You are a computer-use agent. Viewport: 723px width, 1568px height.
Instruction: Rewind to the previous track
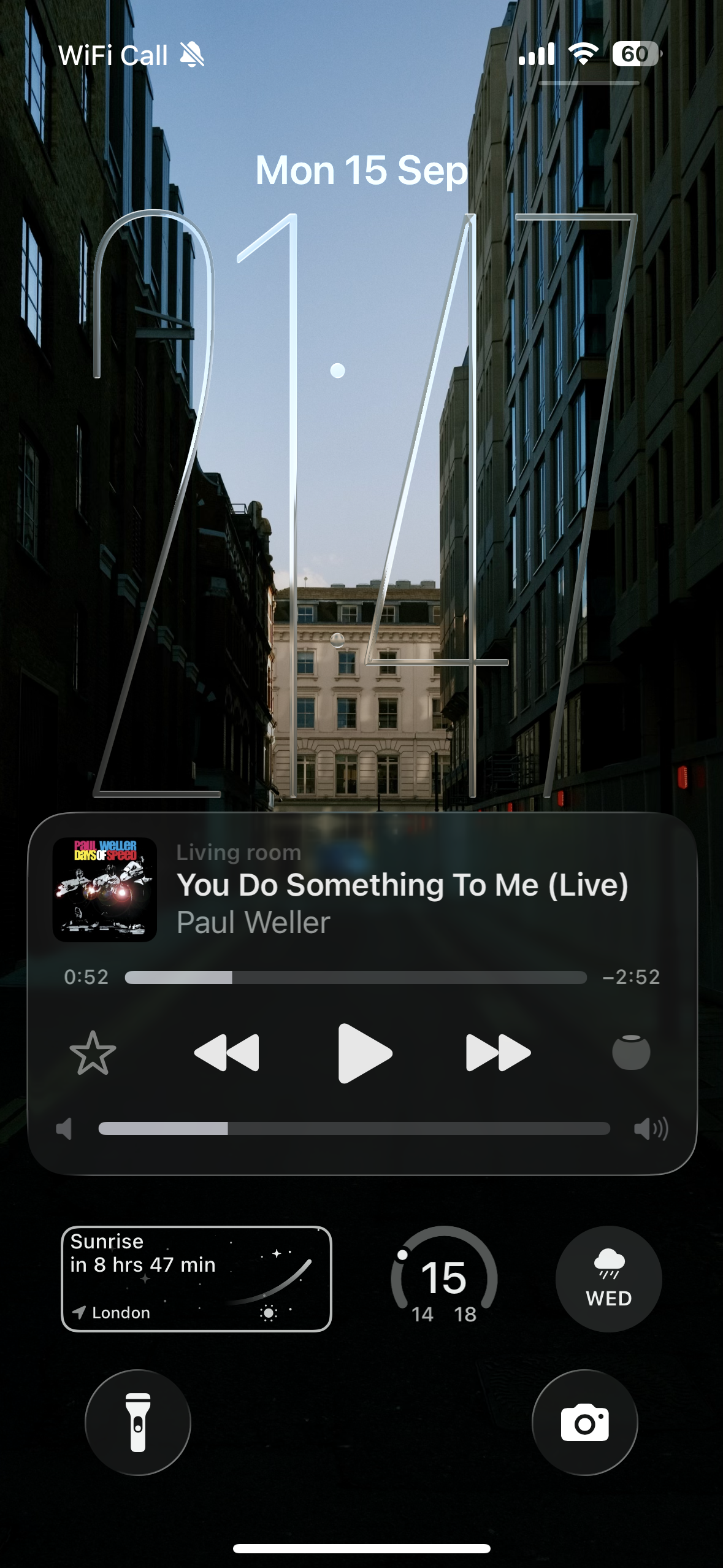[x=226, y=1053]
